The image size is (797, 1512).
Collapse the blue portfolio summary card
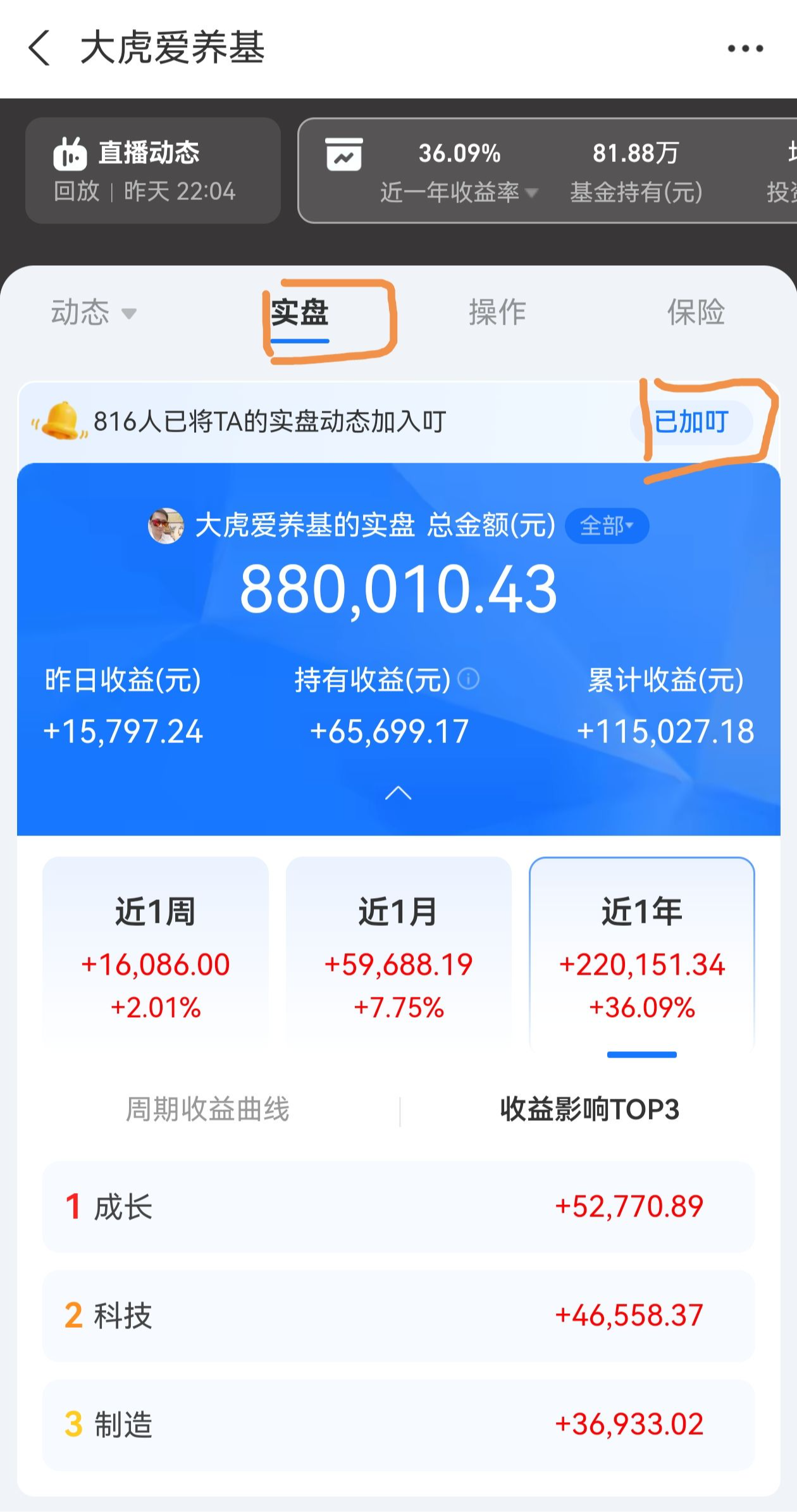397,792
